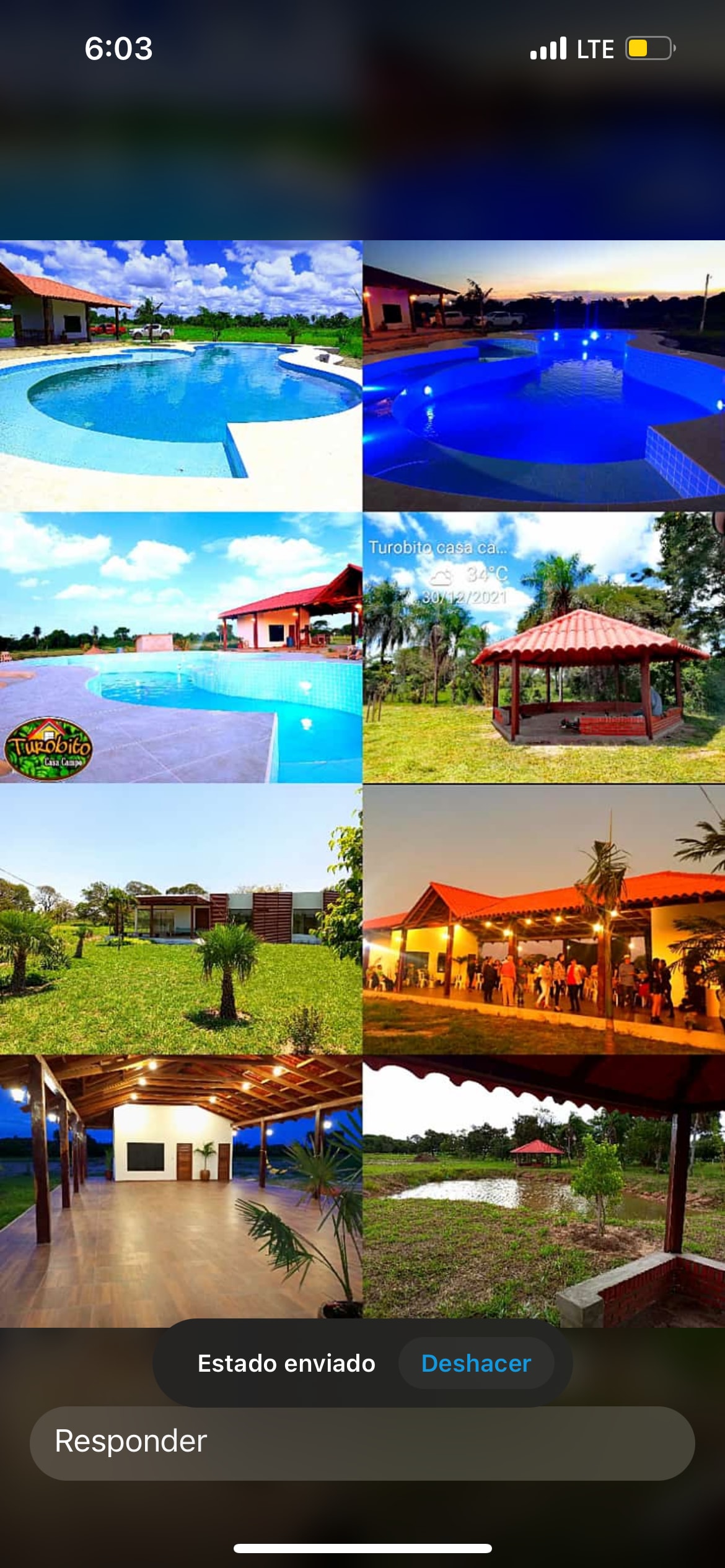Screen dimensions: 725x1568
Task: Undo the sent status with Deshacer
Action: point(476,1363)
